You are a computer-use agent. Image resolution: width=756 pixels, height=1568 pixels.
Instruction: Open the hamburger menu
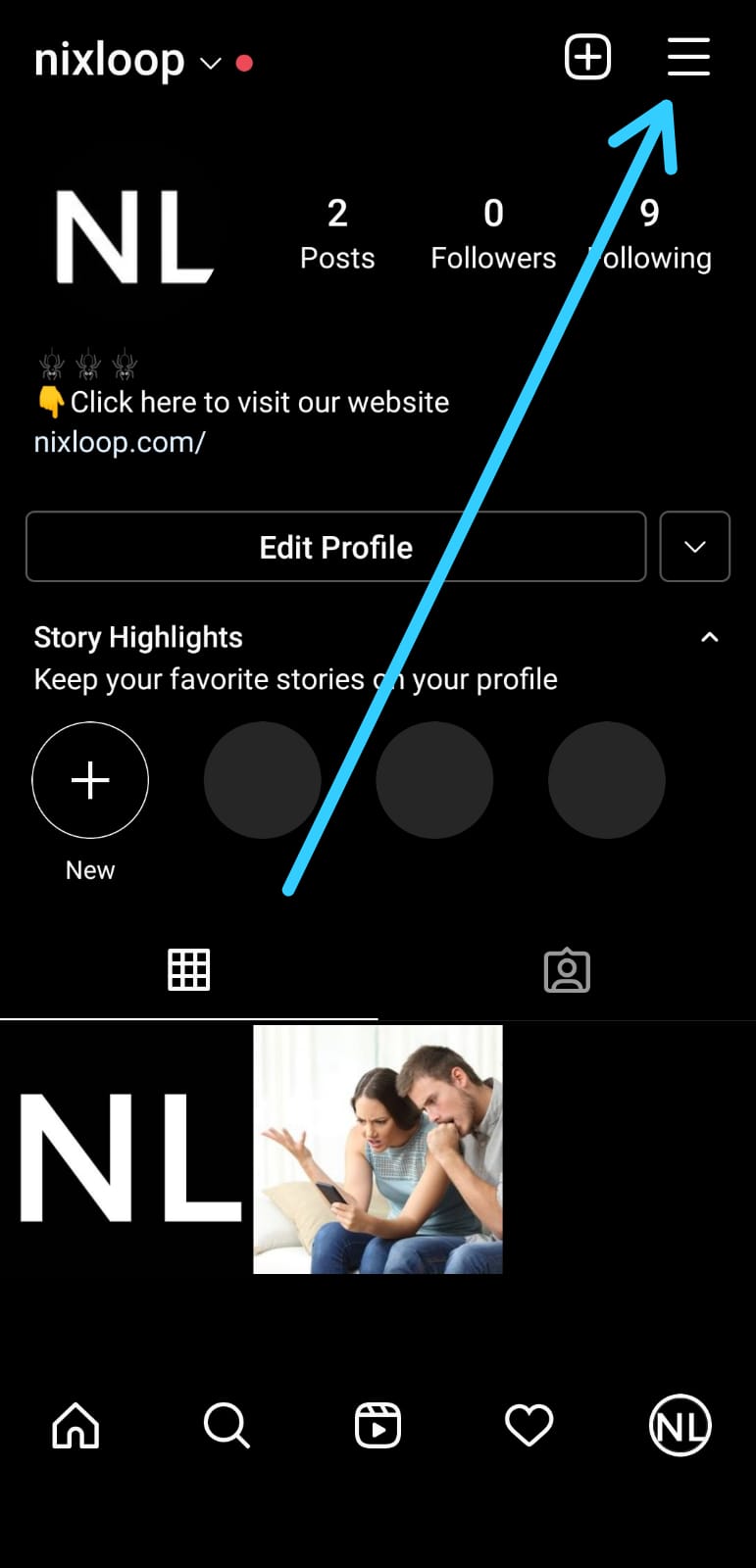[688, 57]
